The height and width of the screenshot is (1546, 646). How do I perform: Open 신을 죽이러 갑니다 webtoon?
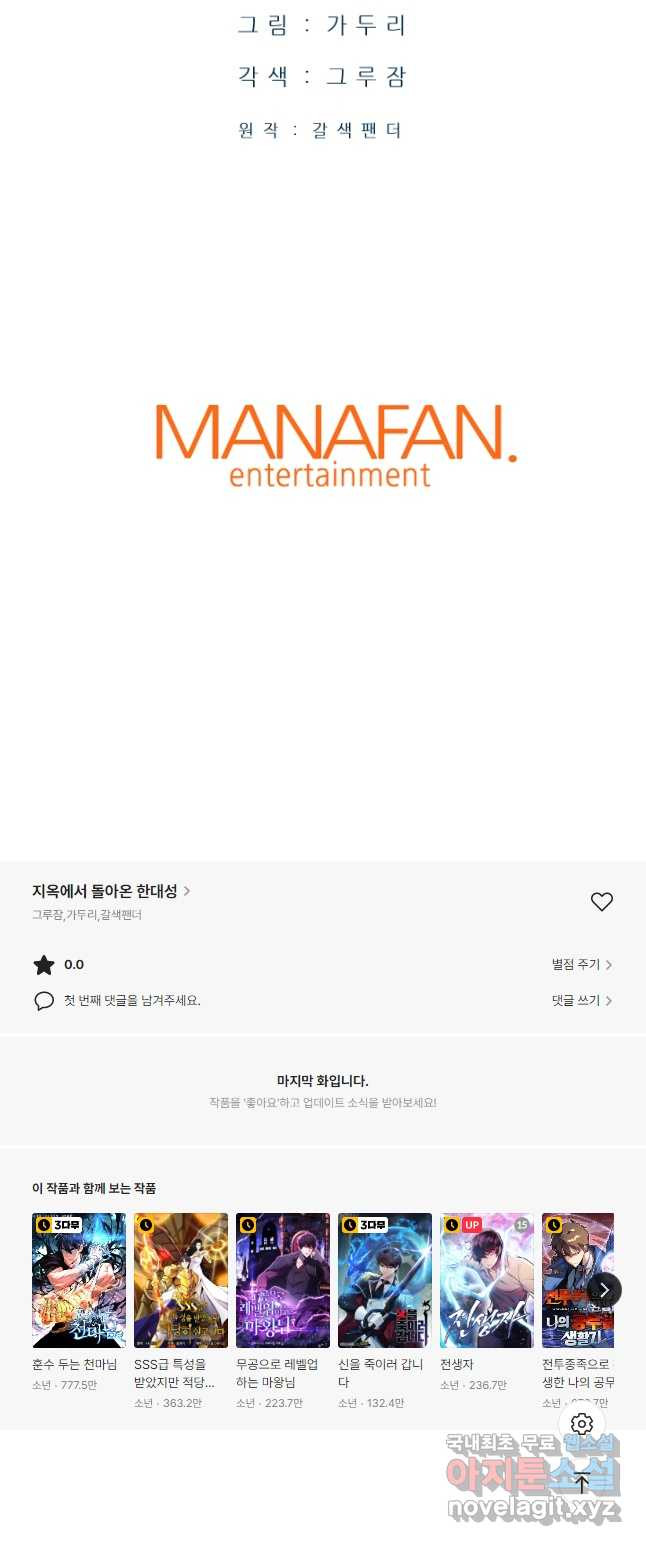(x=385, y=1281)
